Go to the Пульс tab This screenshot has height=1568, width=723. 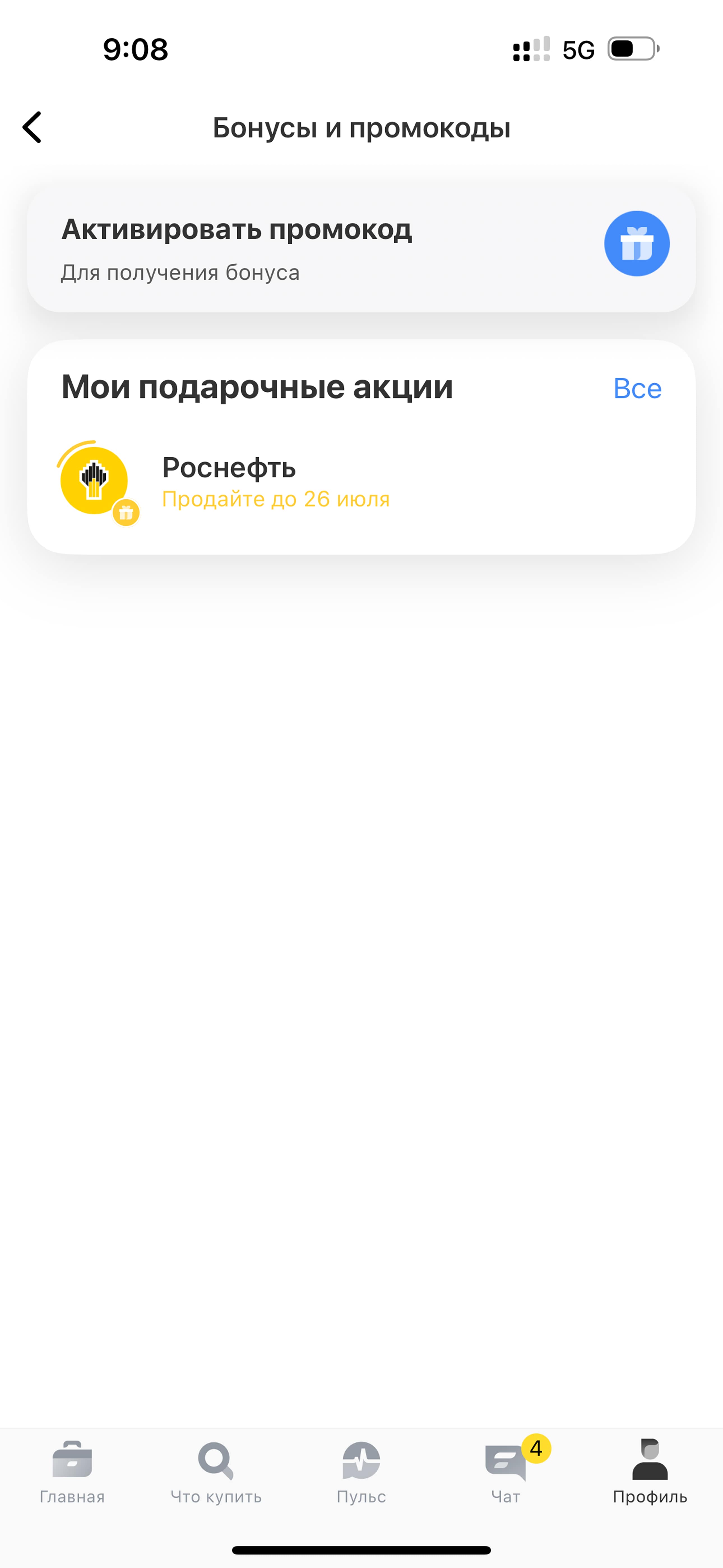pyautogui.click(x=361, y=1472)
